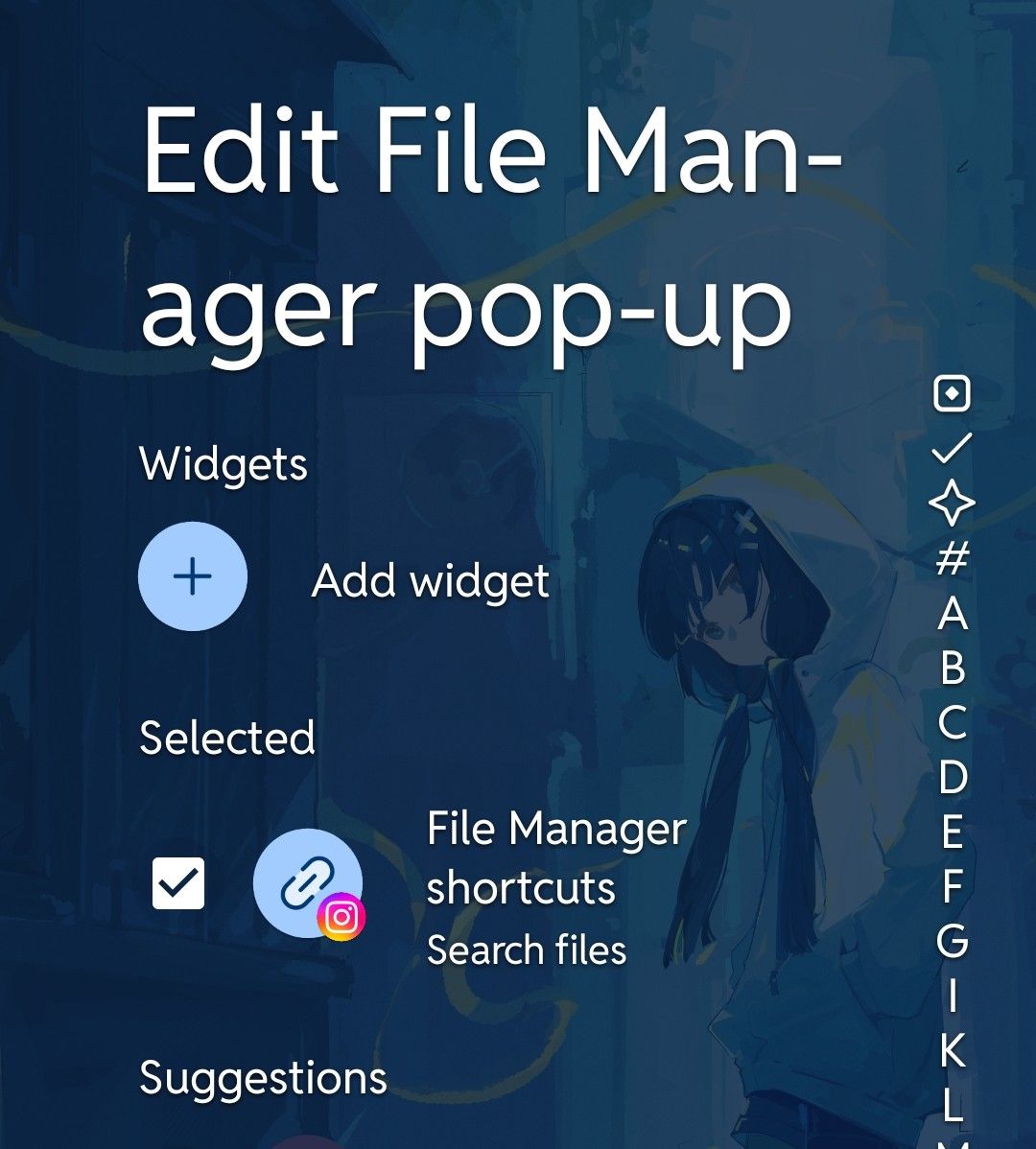Jump to letter I in the index

(953, 996)
